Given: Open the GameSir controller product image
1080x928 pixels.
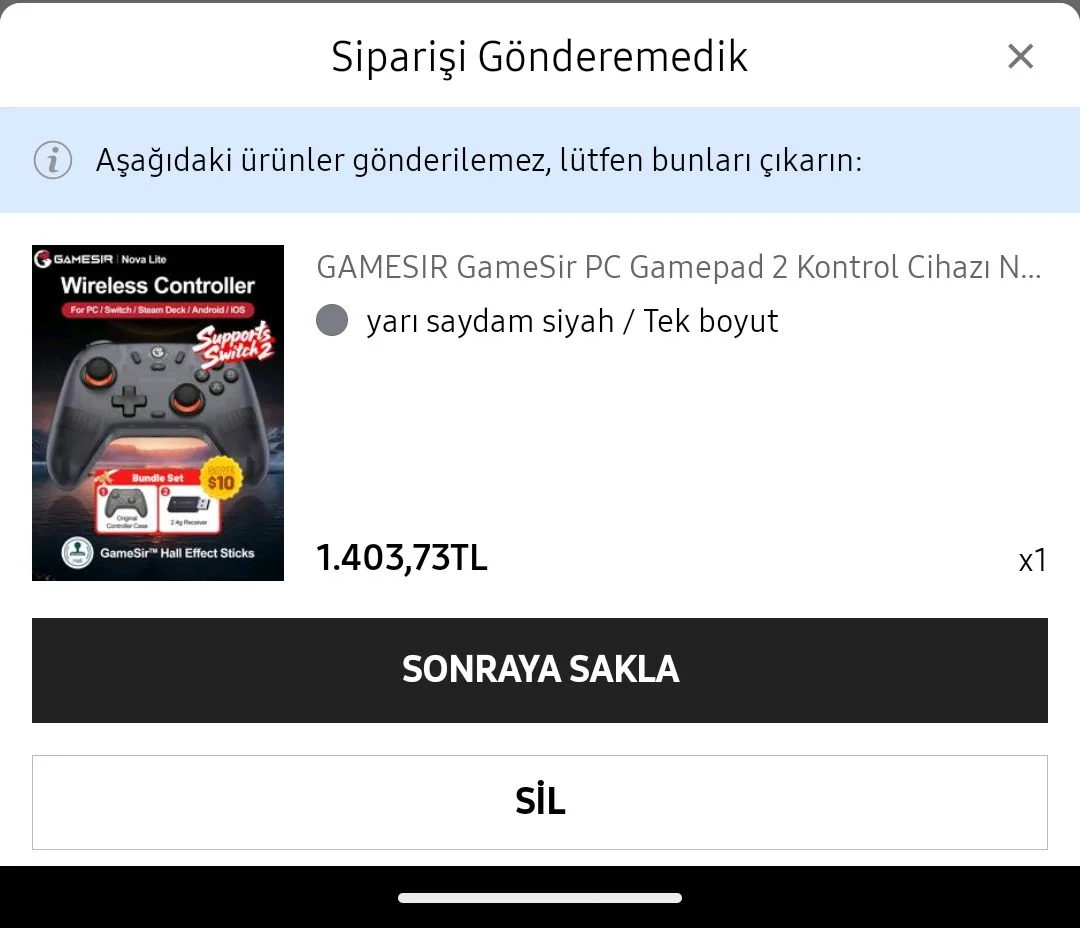Looking at the screenshot, I should pyautogui.click(x=158, y=413).
